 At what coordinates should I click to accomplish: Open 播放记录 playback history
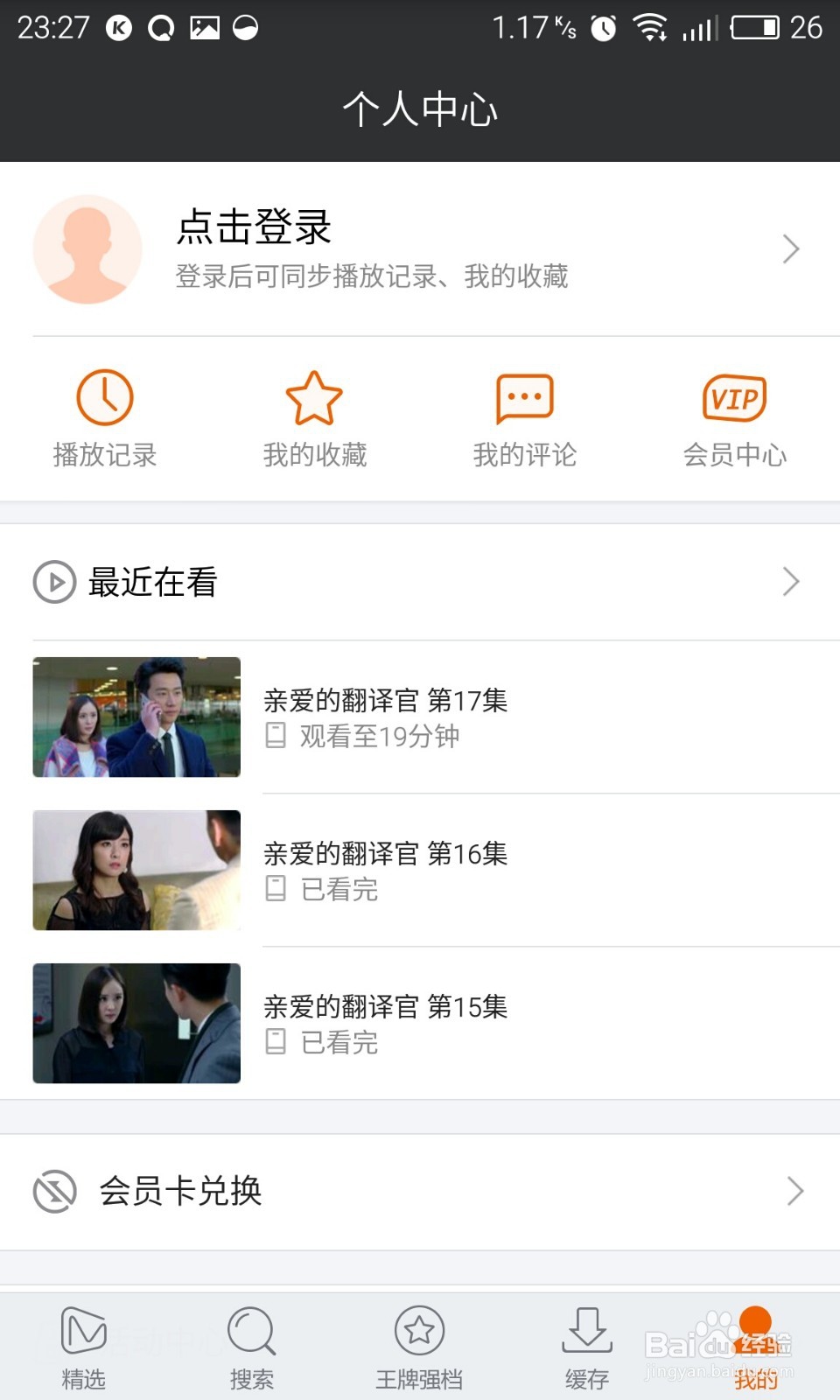[x=105, y=419]
